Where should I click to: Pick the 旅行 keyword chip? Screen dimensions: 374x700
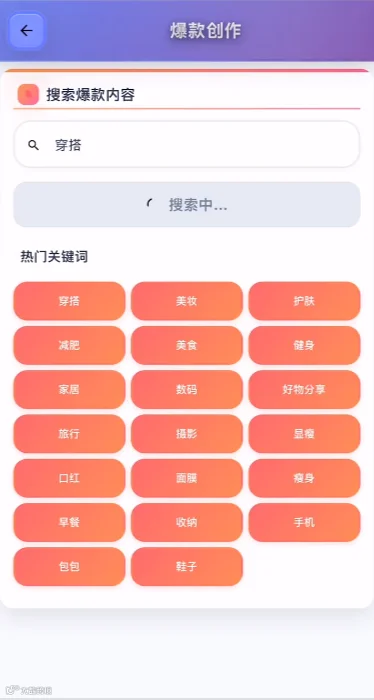pos(69,433)
